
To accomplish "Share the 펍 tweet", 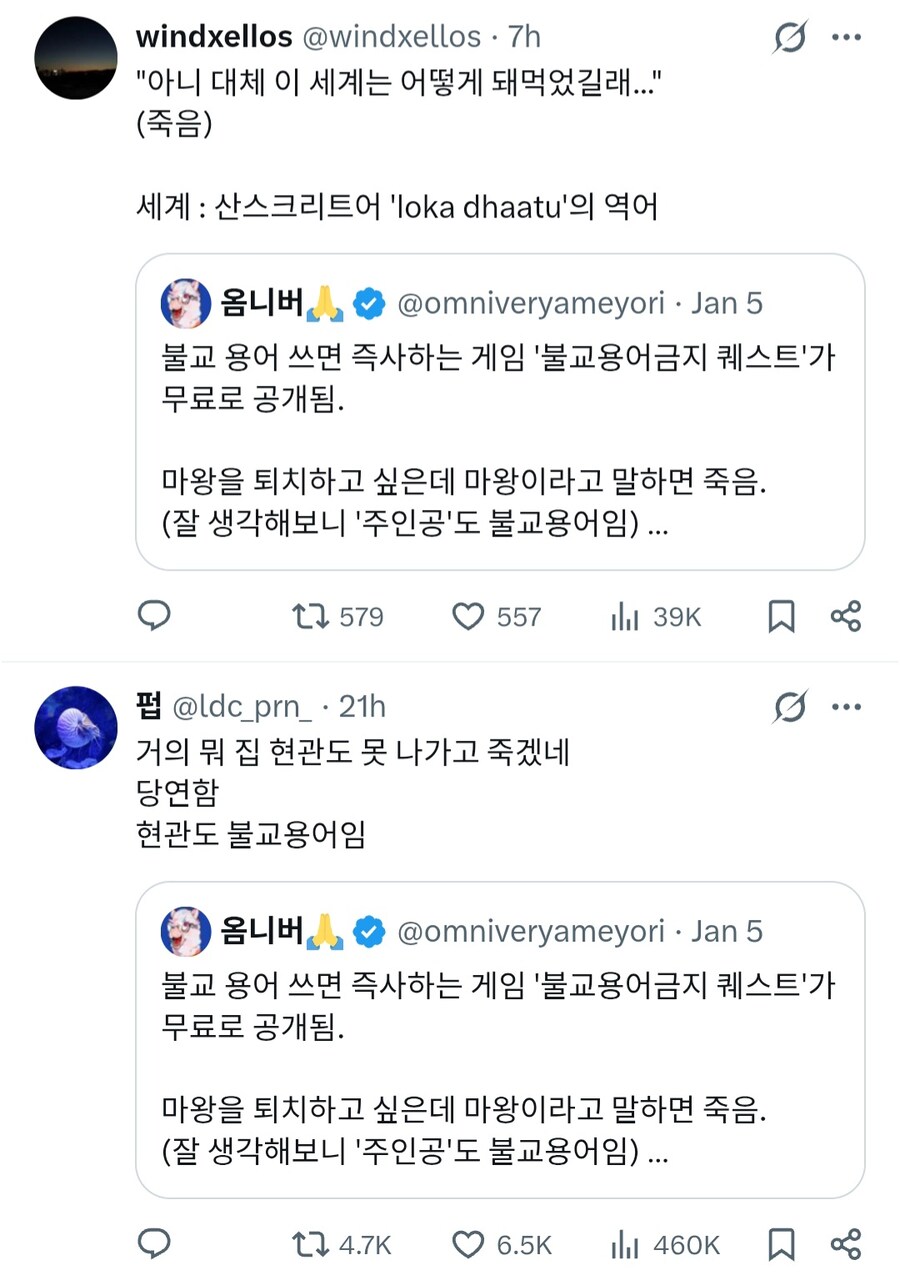I will [x=847, y=1246].
